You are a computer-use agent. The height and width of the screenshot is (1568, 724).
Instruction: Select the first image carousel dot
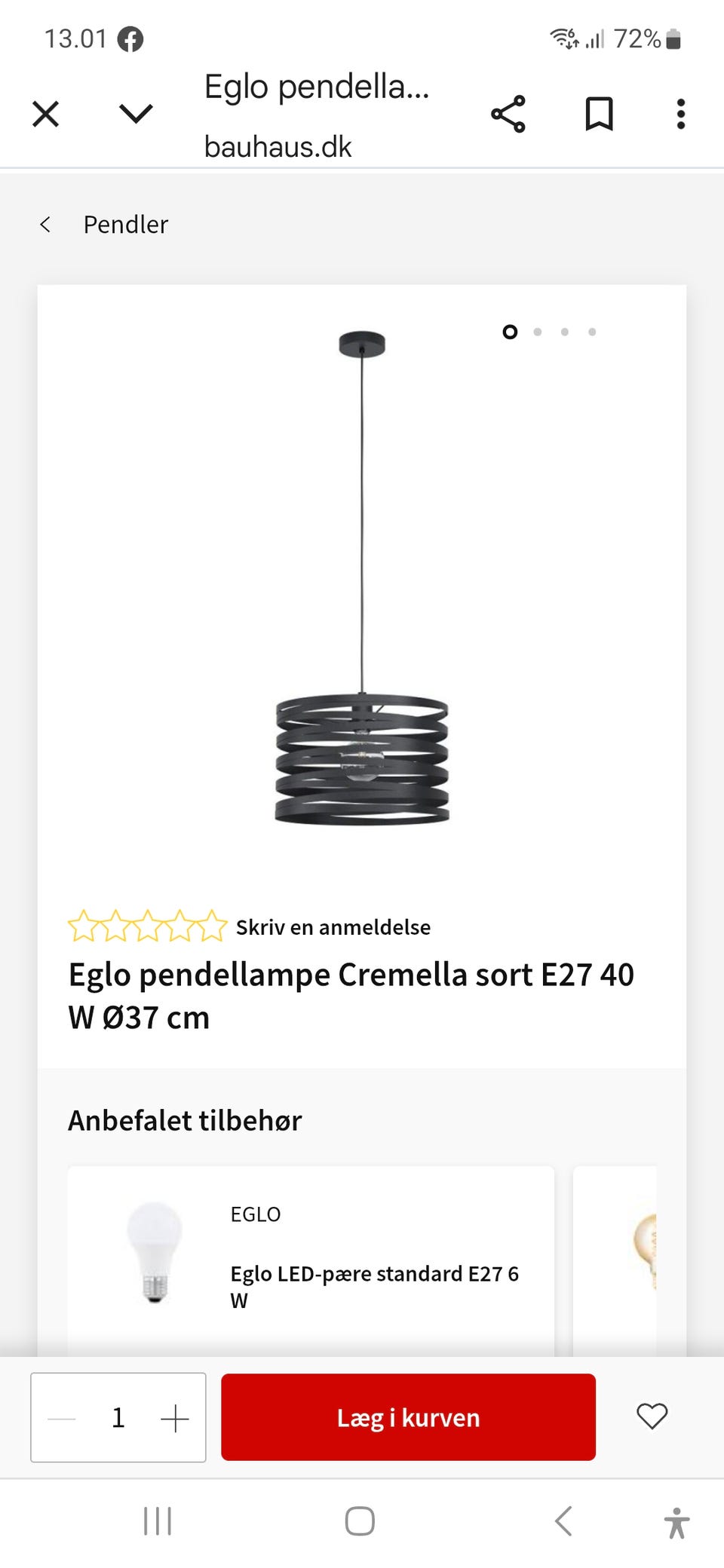pos(510,332)
